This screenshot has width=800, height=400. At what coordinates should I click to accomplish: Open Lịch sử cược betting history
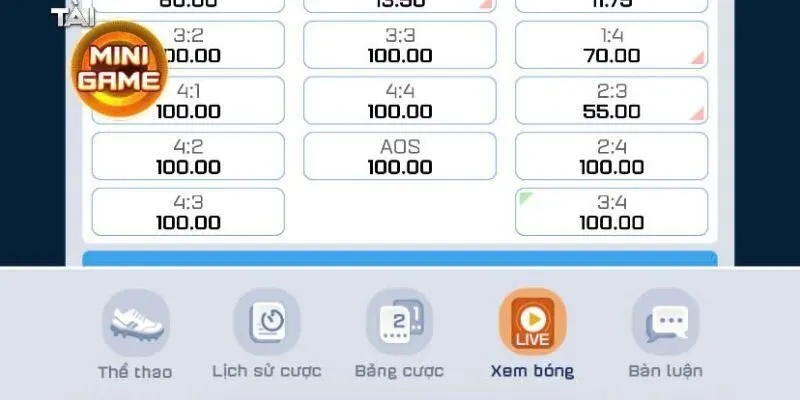tap(267, 335)
